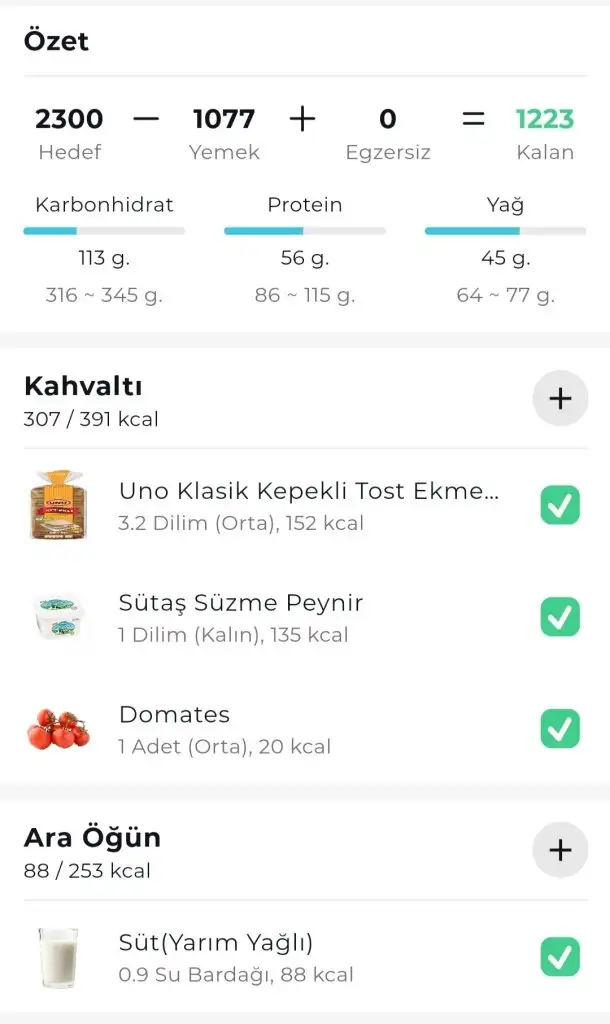The width and height of the screenshot is (610, 1024).
Task: Open the Süt(Yarım Yağlı) entry
Action: pyautogui.click(x=235, y=956)
